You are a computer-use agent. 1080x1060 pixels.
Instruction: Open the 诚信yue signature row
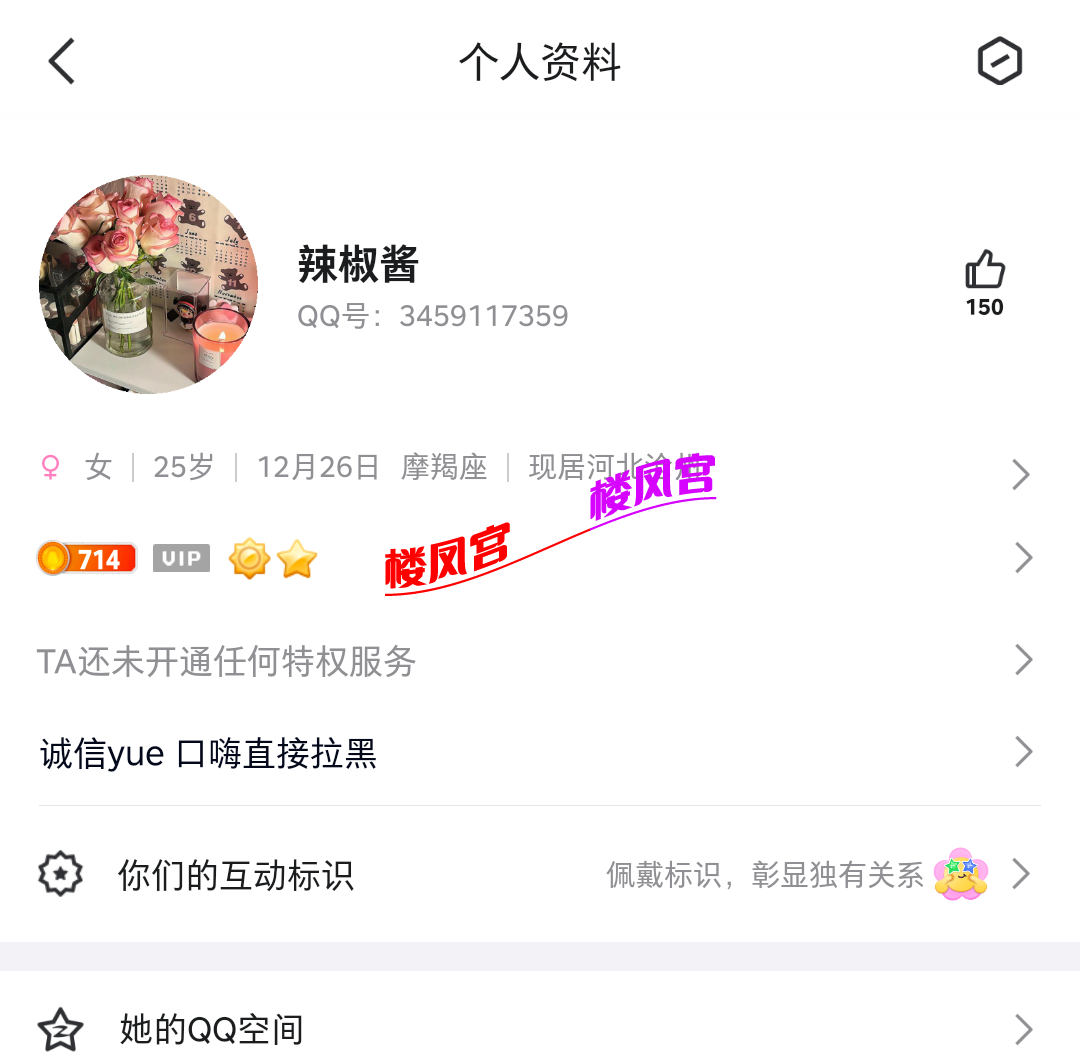click(540, 753)
